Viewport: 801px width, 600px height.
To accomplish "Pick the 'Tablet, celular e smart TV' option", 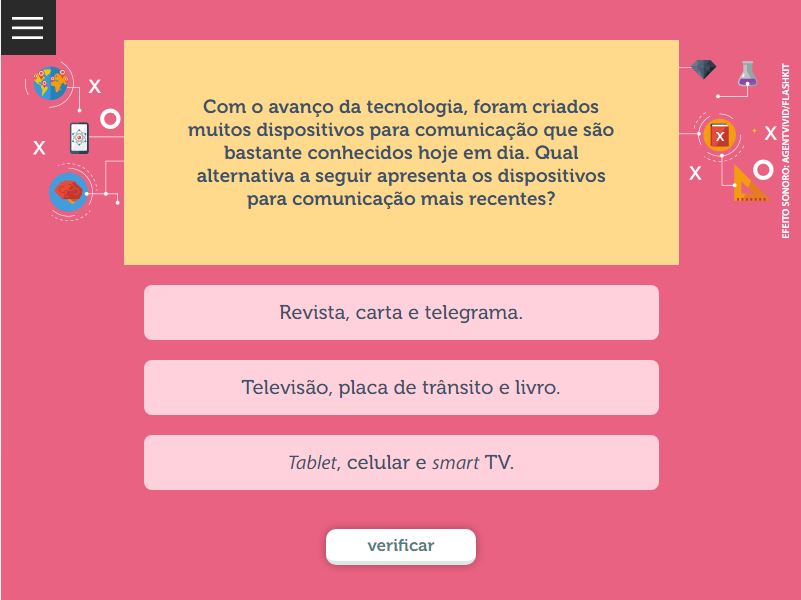I will coord(401,462).
